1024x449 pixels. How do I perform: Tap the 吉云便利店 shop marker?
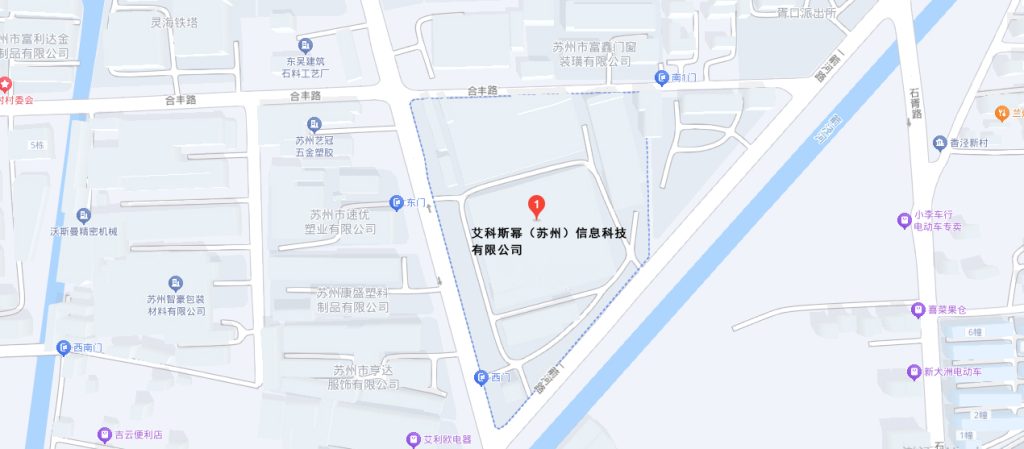click(104, 434)
